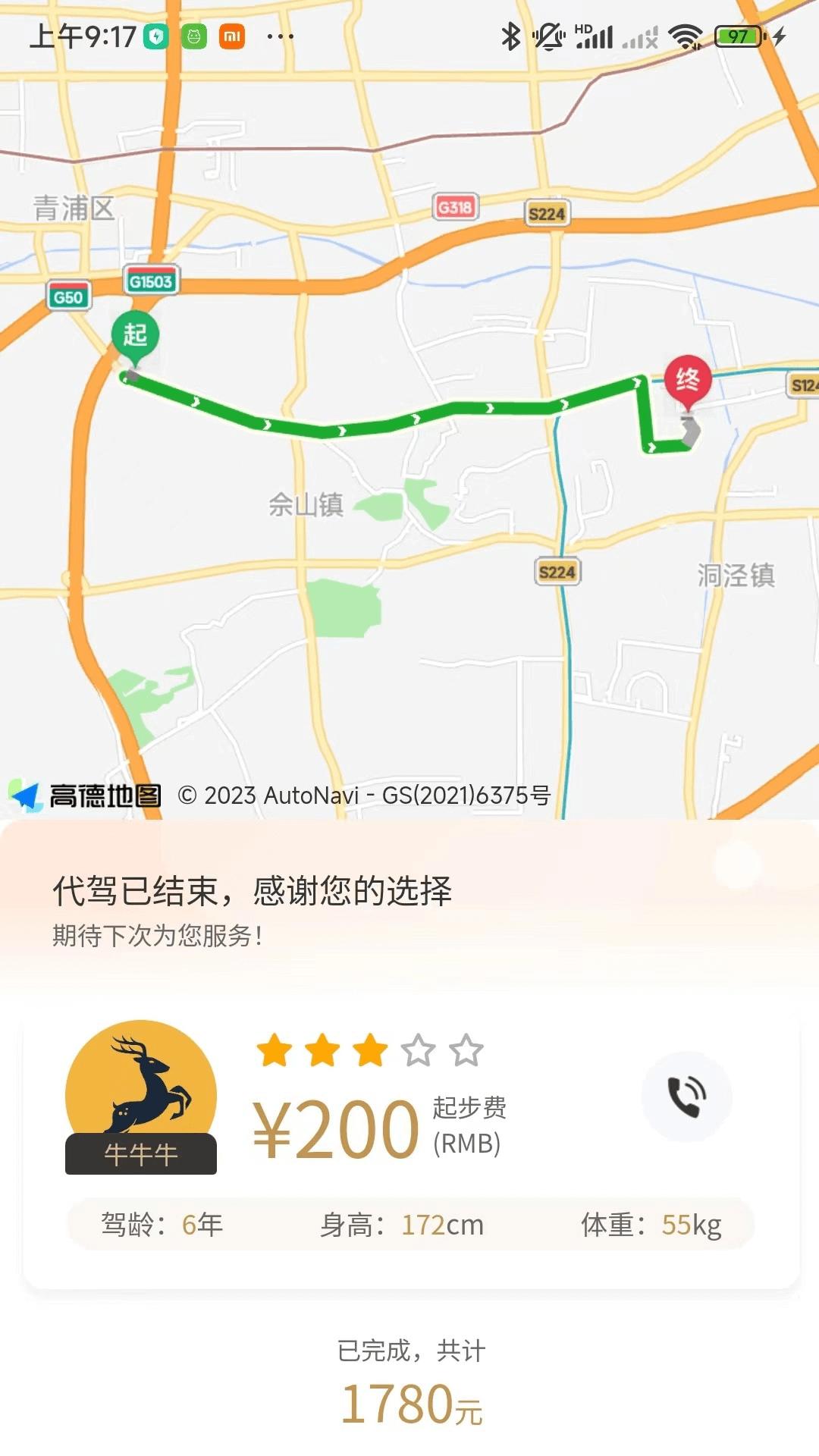Open the 高德地图 (Amap) logo
Viewport: 819px width, 1456px height.
[86, 794]
